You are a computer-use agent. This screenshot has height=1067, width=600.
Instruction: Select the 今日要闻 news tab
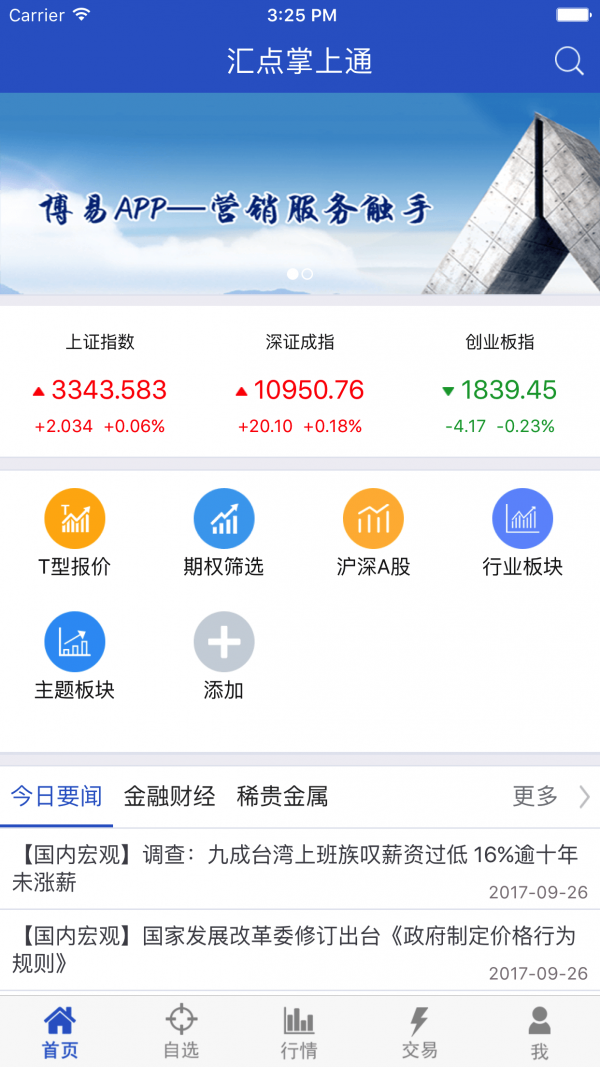(57, 796)
